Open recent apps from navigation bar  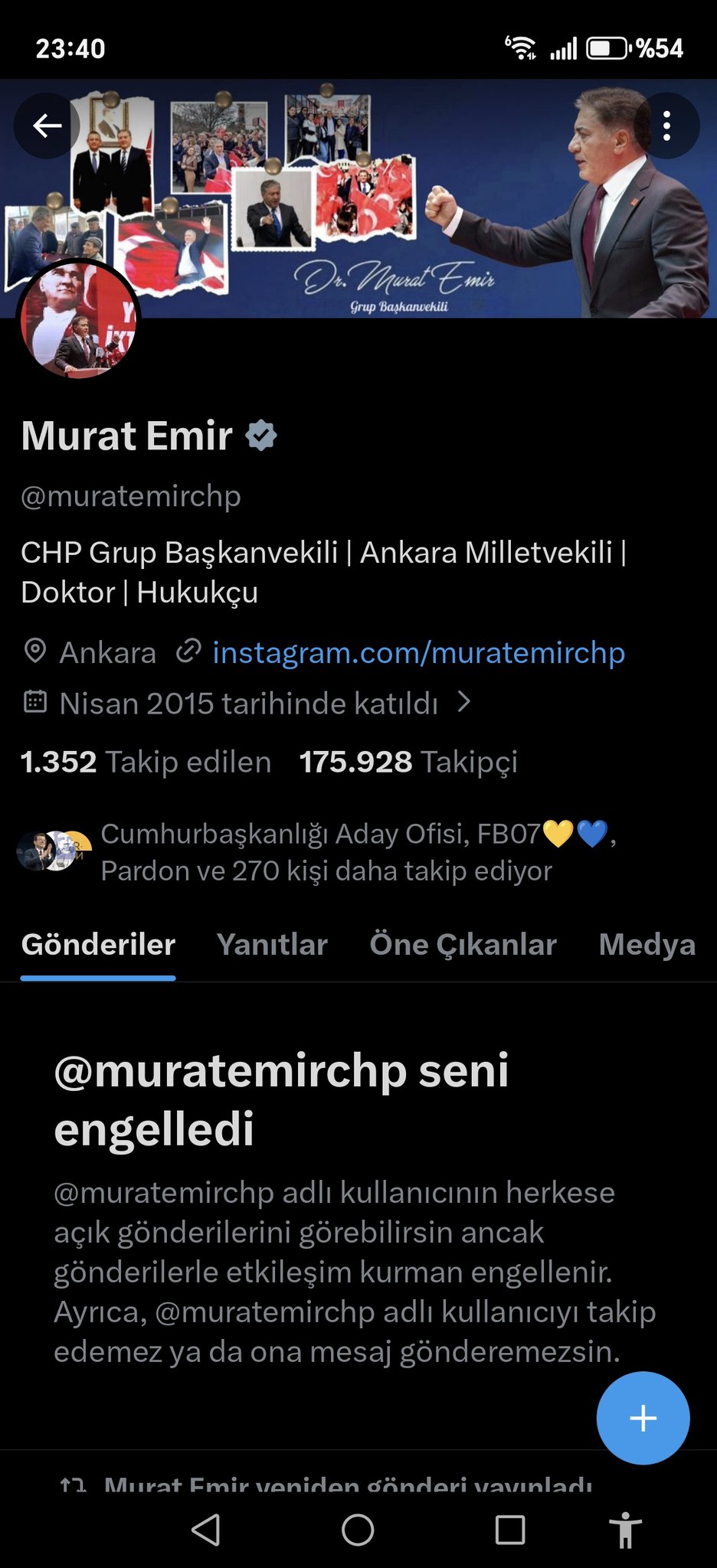point(510,1530)
